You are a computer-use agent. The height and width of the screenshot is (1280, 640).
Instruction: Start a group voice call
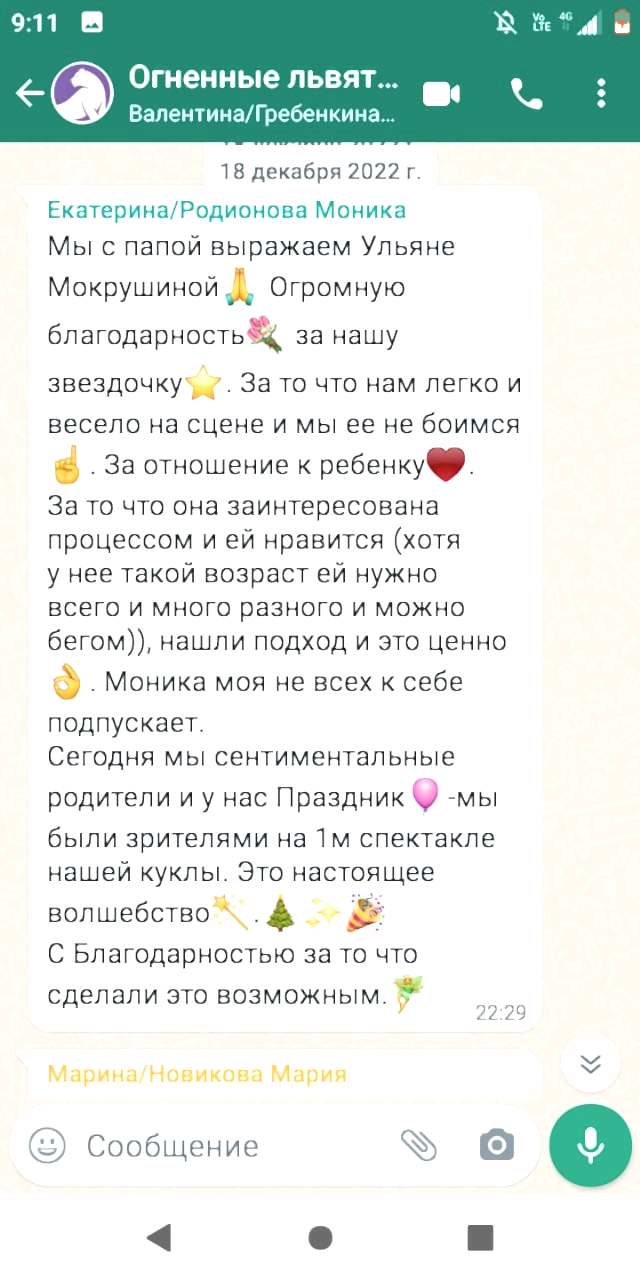(526, 94)
